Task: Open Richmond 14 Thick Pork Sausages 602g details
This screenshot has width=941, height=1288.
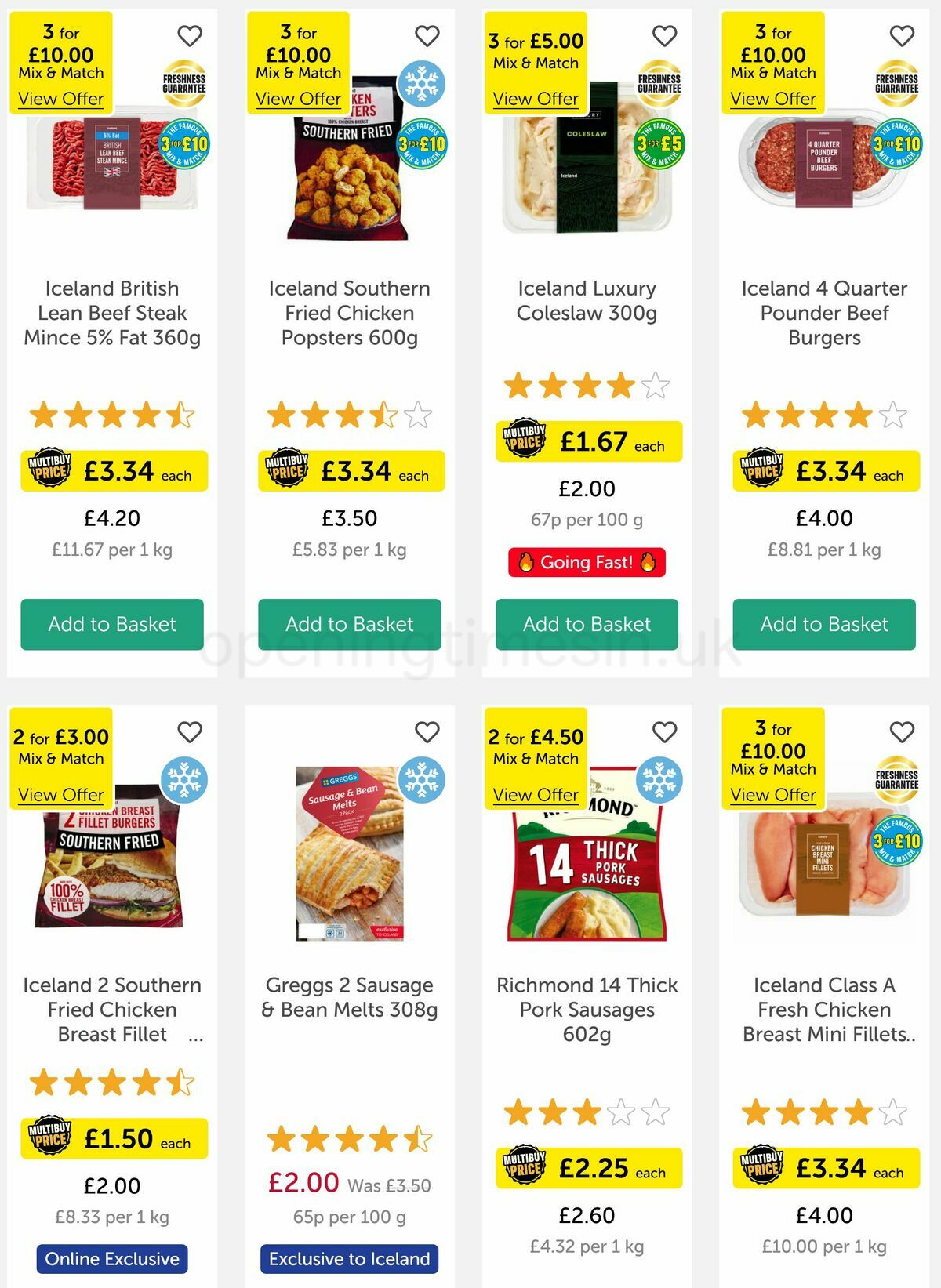Action: (x=587, y=1009)
